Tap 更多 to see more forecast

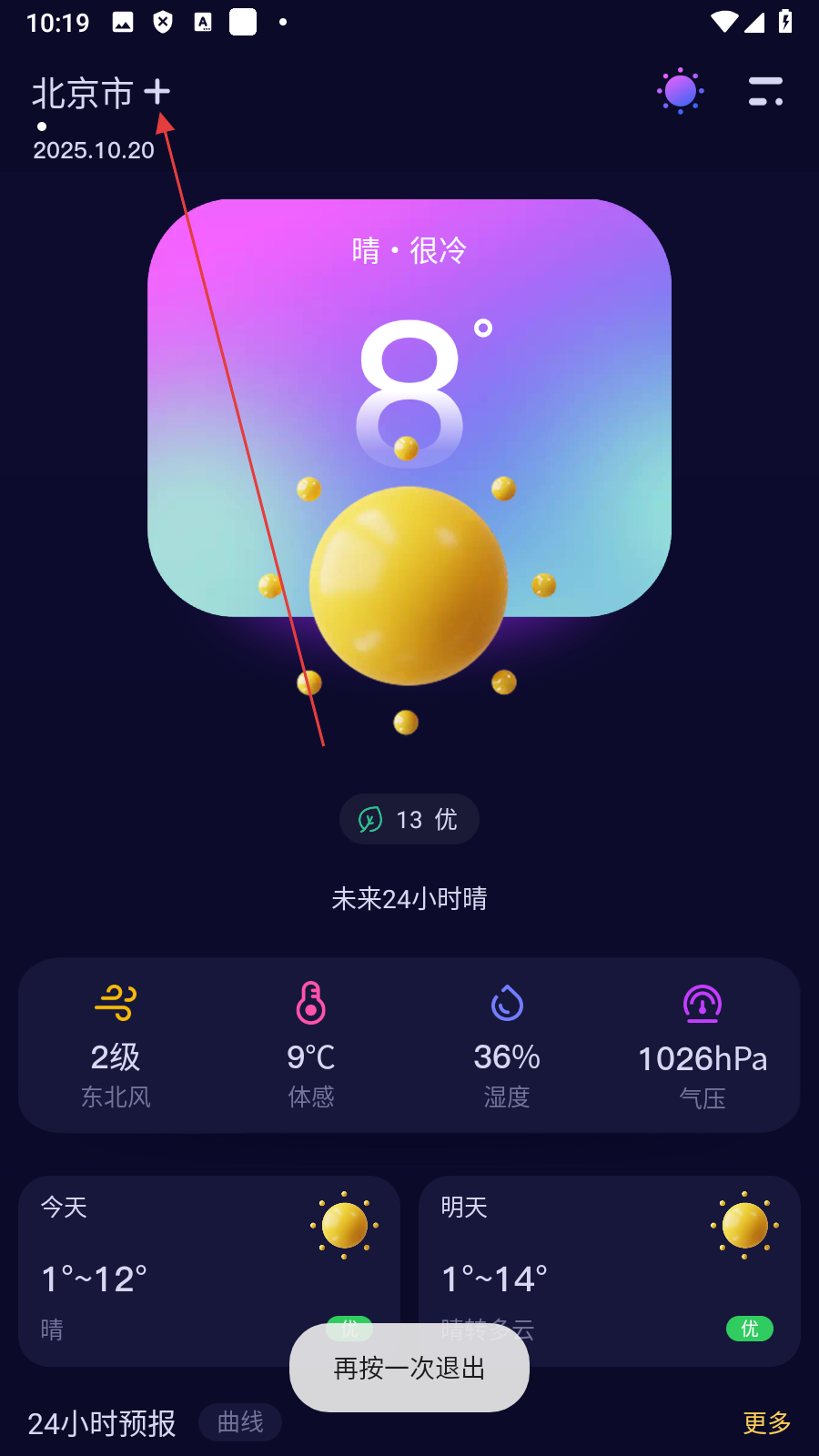pyautogui.click(x=766, y=1422)
